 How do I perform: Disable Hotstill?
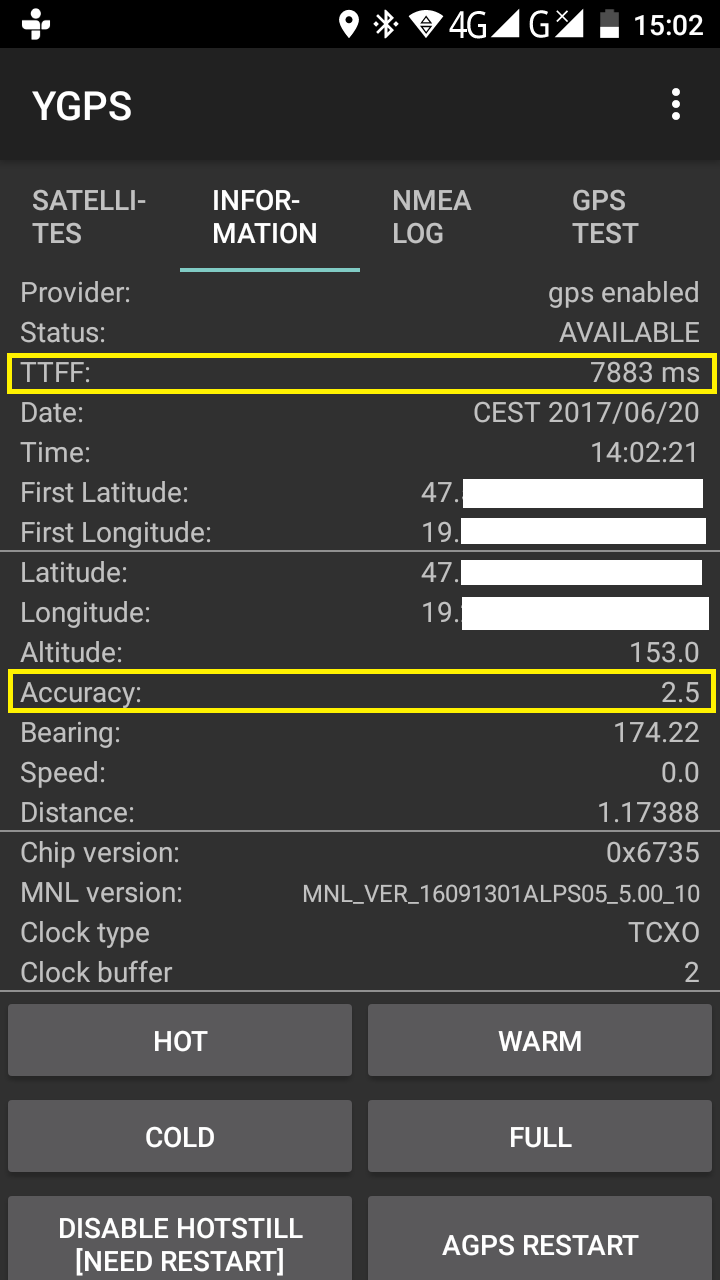coord(180,1238)
